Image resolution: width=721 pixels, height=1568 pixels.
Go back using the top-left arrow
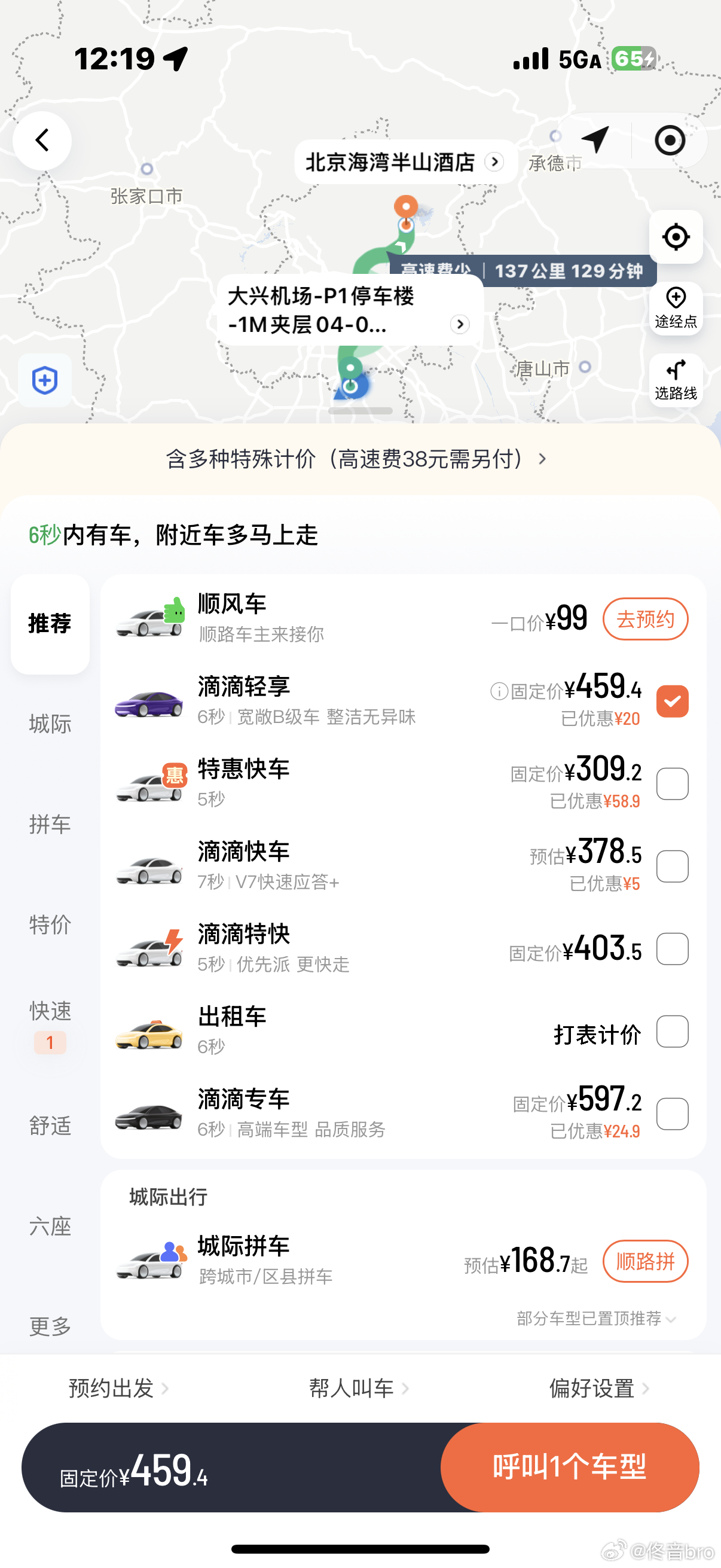point(42,141)
